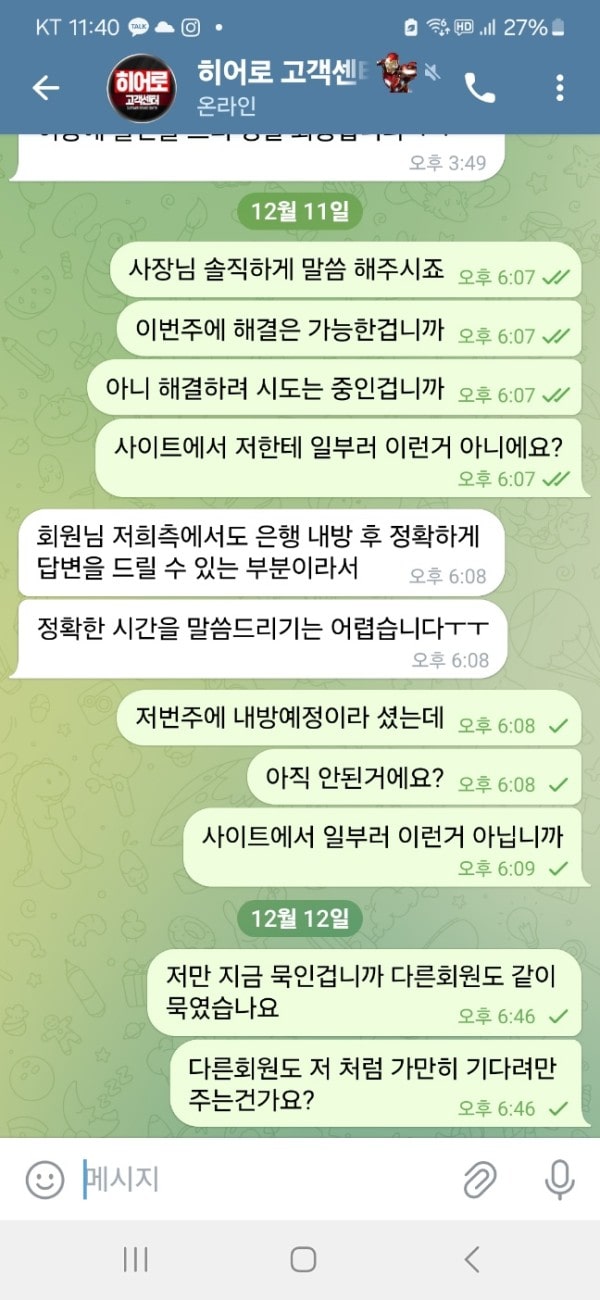This screenshot has width=600, height=1300.
Task: Open the three-dot overflow menu
Action: click(x=559, y=88)
